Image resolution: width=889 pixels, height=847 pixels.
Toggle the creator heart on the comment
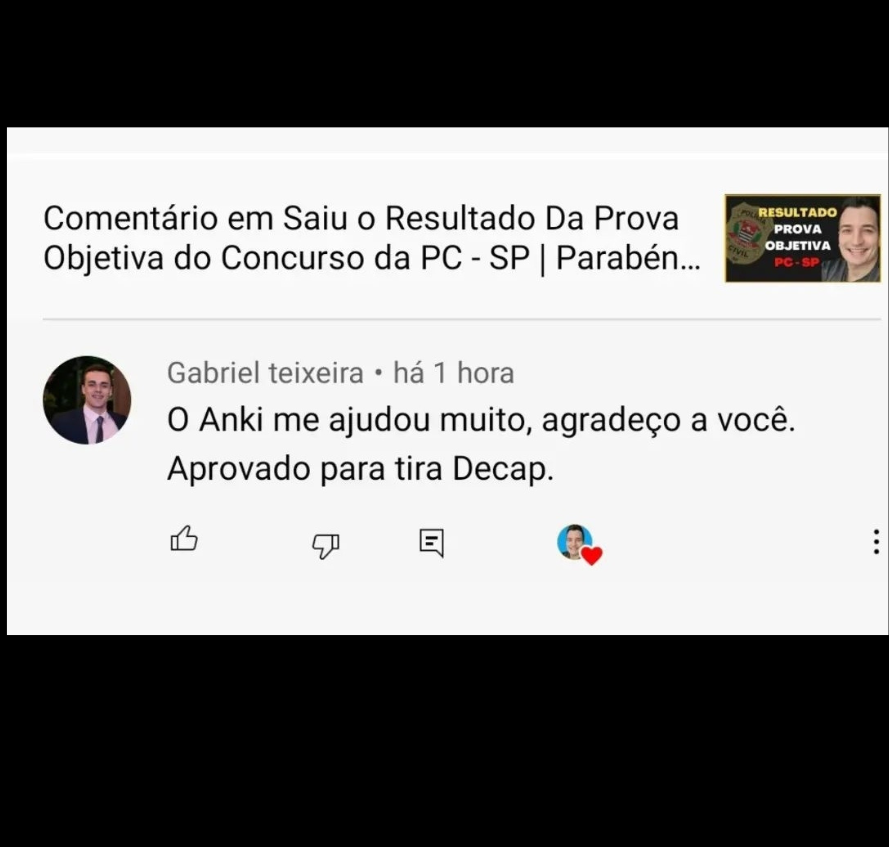(578, 544)
